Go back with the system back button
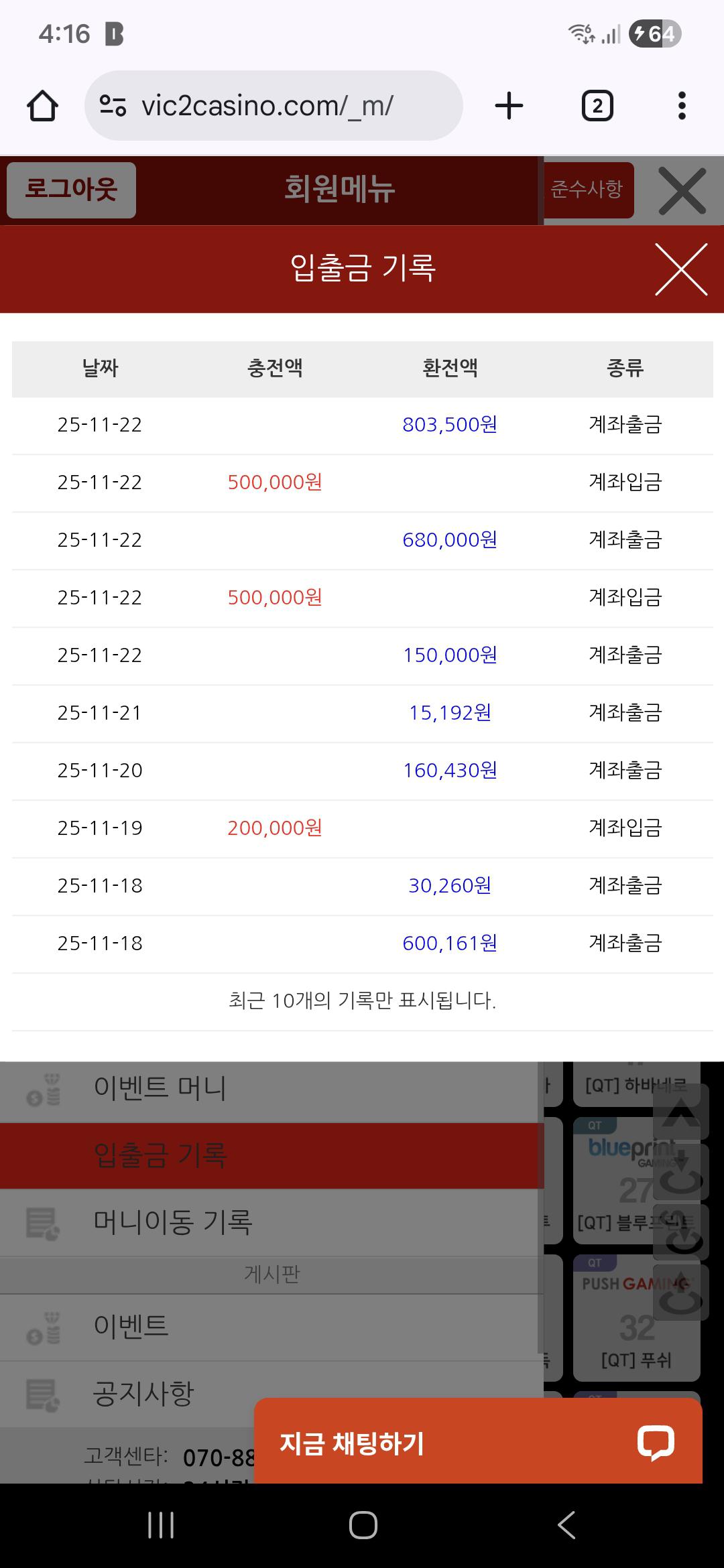Viewport: 724px width, 1568px height. [566, 1525]
